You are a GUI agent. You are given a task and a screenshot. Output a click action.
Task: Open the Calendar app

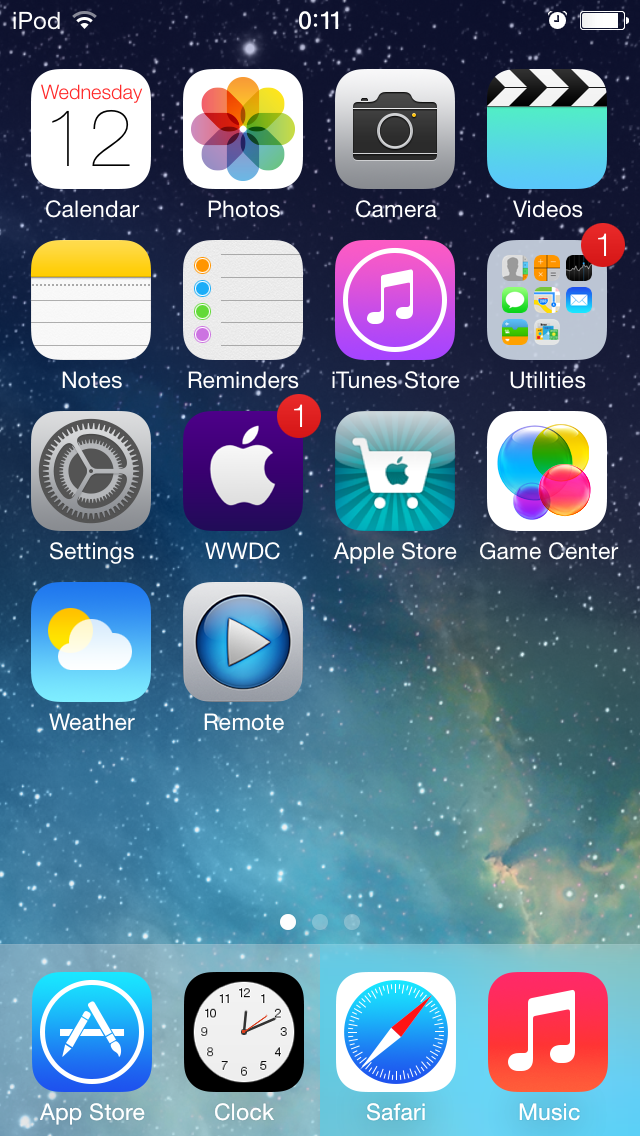tap(91, 129)
